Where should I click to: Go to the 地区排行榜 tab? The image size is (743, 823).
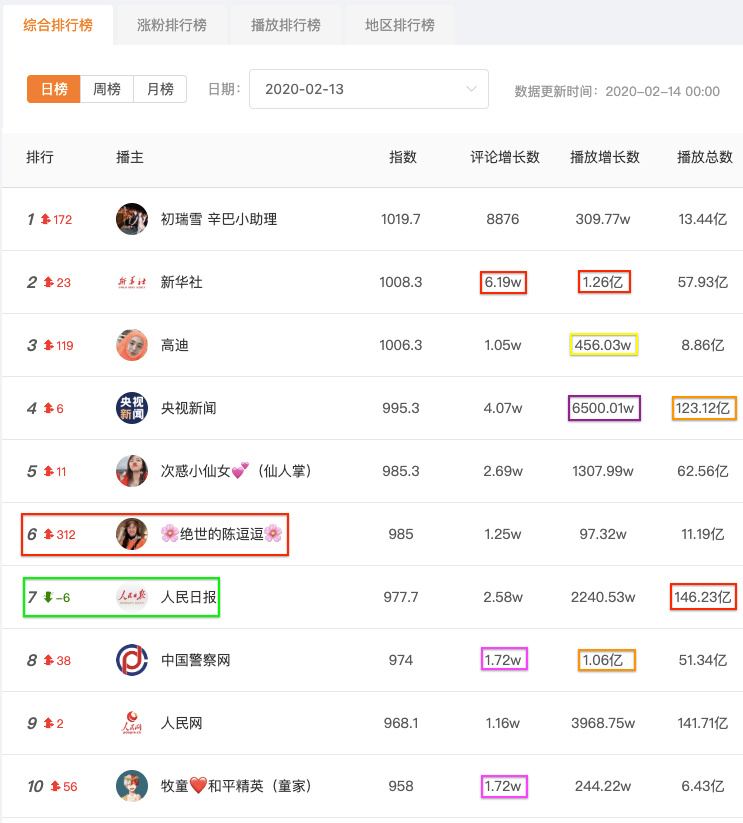click(400, 25)
